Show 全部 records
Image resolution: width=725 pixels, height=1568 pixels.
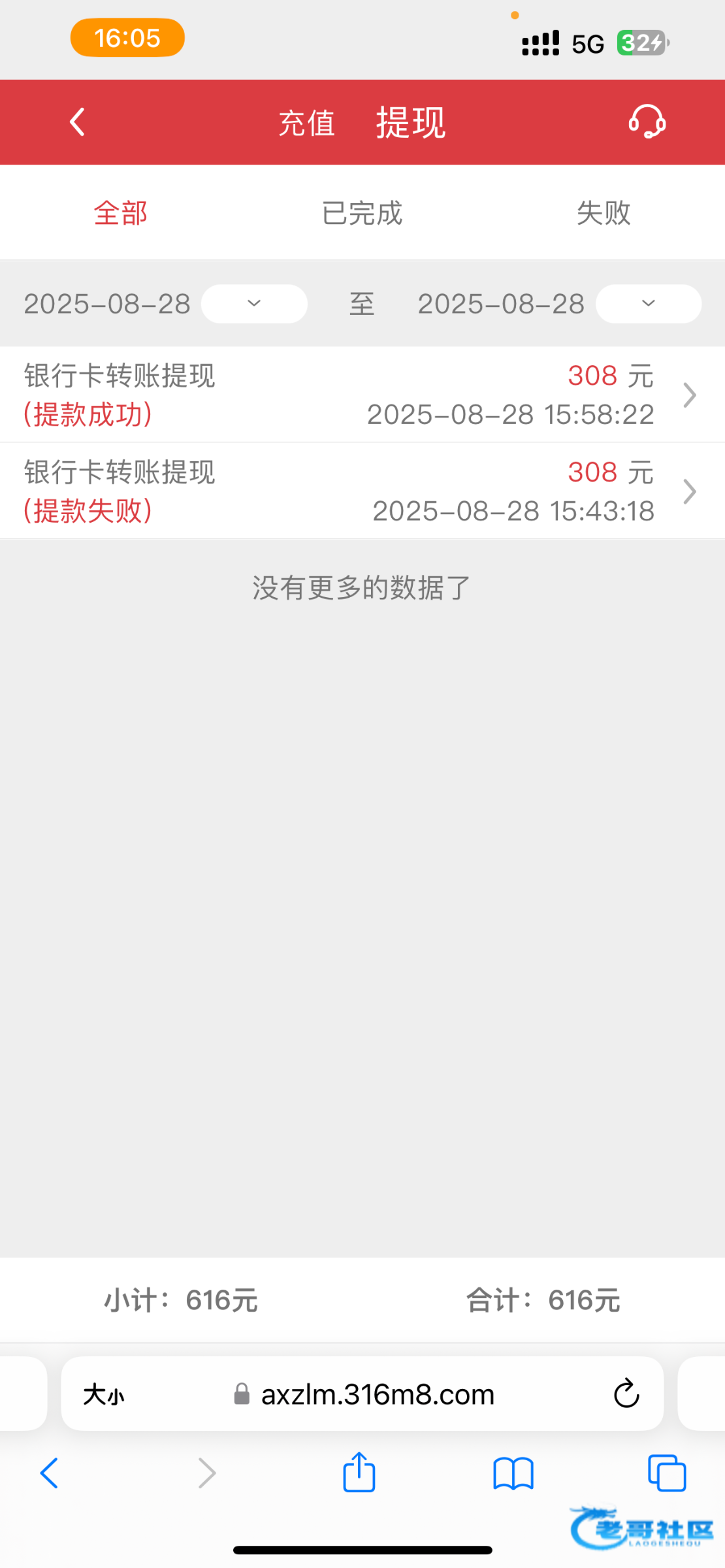click(x=121, y=213)
